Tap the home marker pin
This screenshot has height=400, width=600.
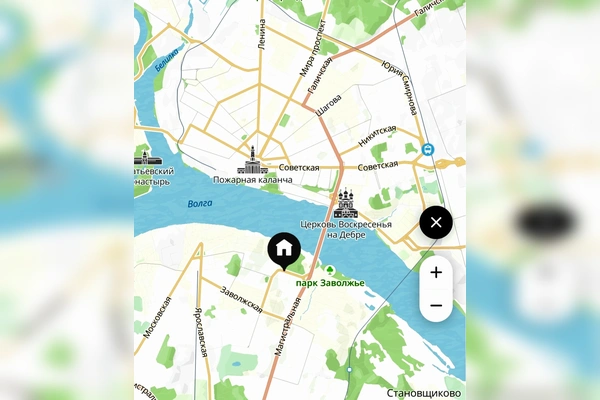click(284, 250)
